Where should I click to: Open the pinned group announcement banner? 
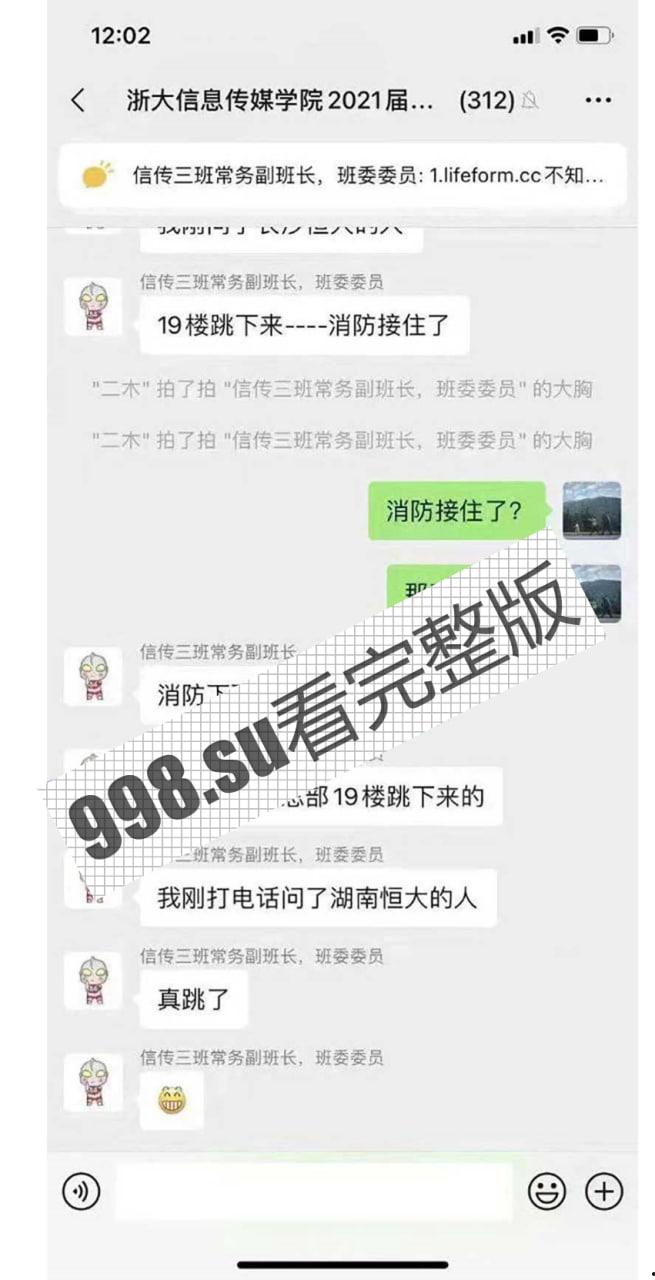tap(342, 176)
